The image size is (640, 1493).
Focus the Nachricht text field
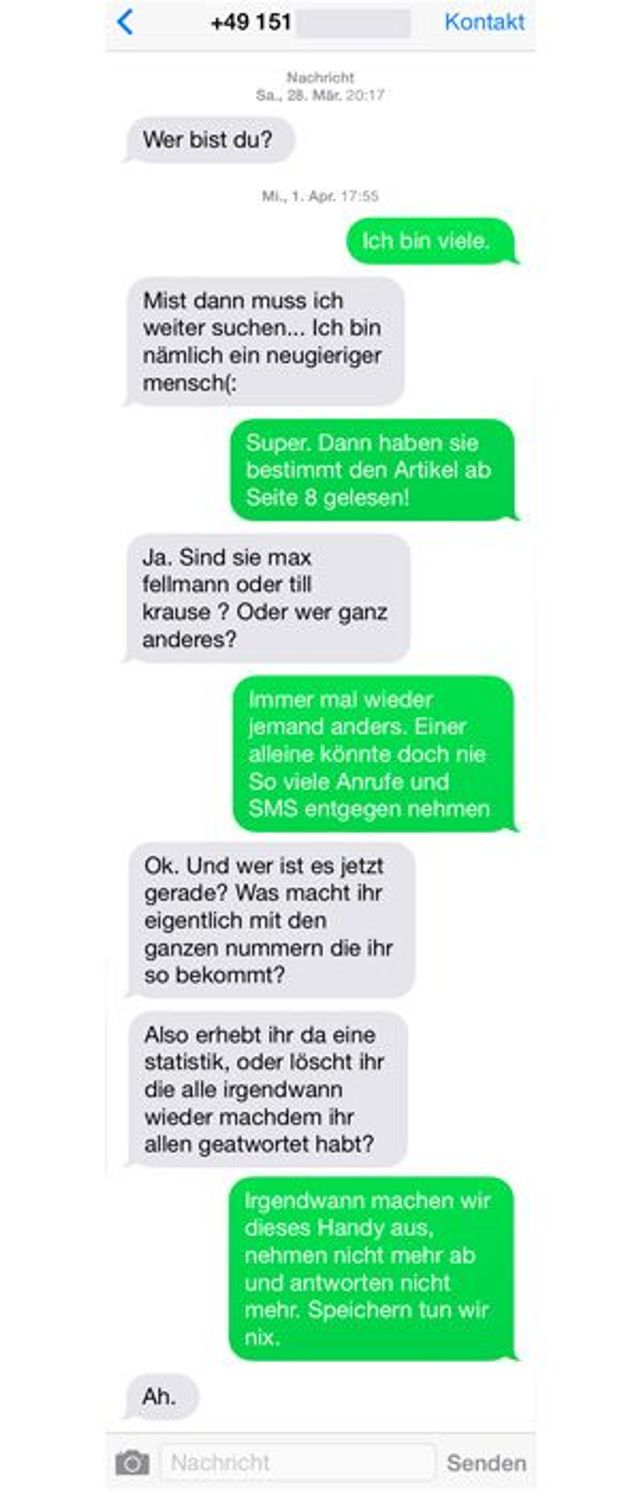[297, 1462]
